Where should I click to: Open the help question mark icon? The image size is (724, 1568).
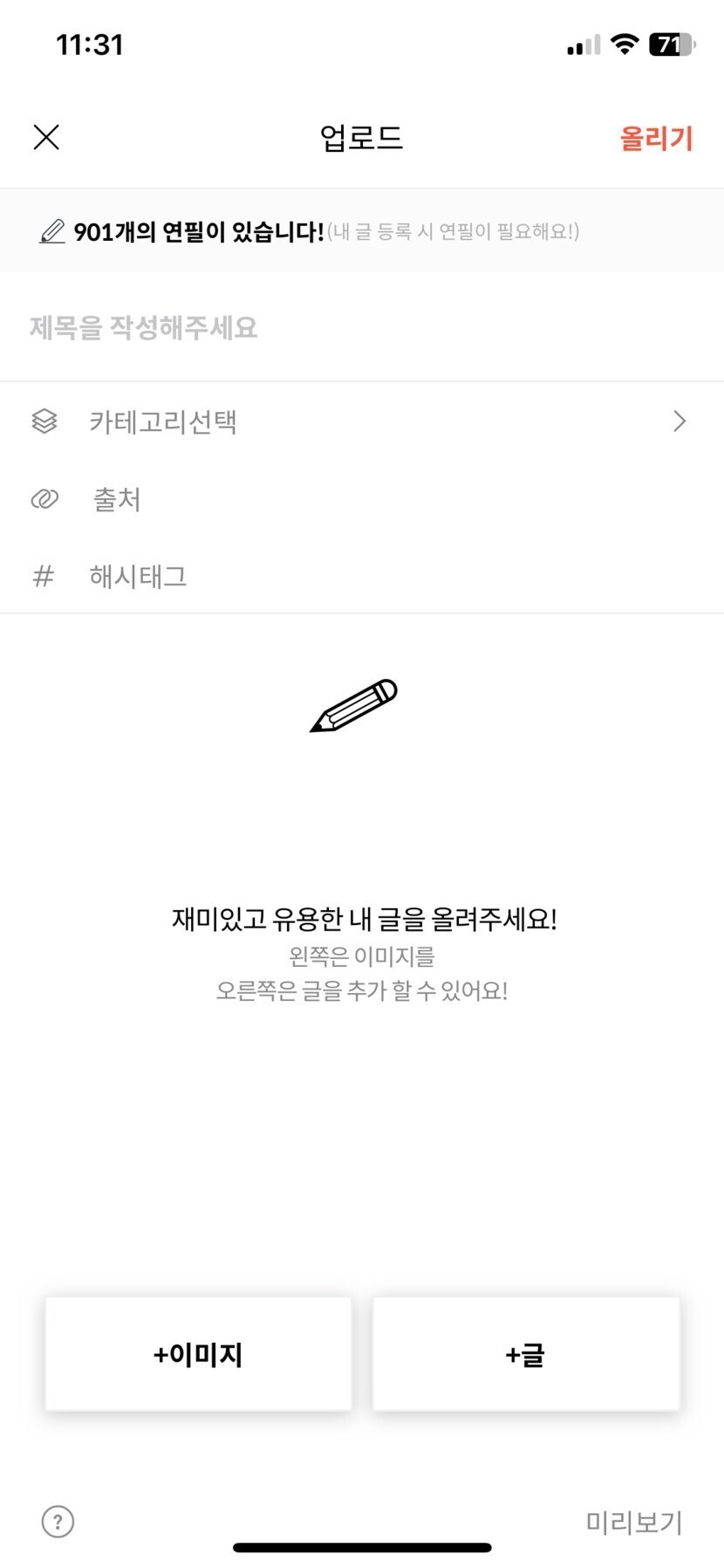coord(58,1522)
